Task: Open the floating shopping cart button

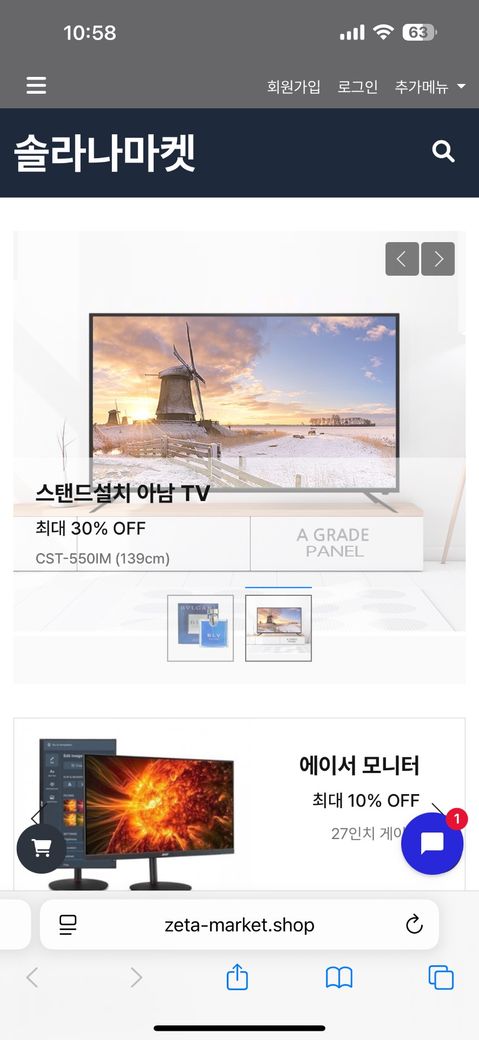Action: [42, 848]
